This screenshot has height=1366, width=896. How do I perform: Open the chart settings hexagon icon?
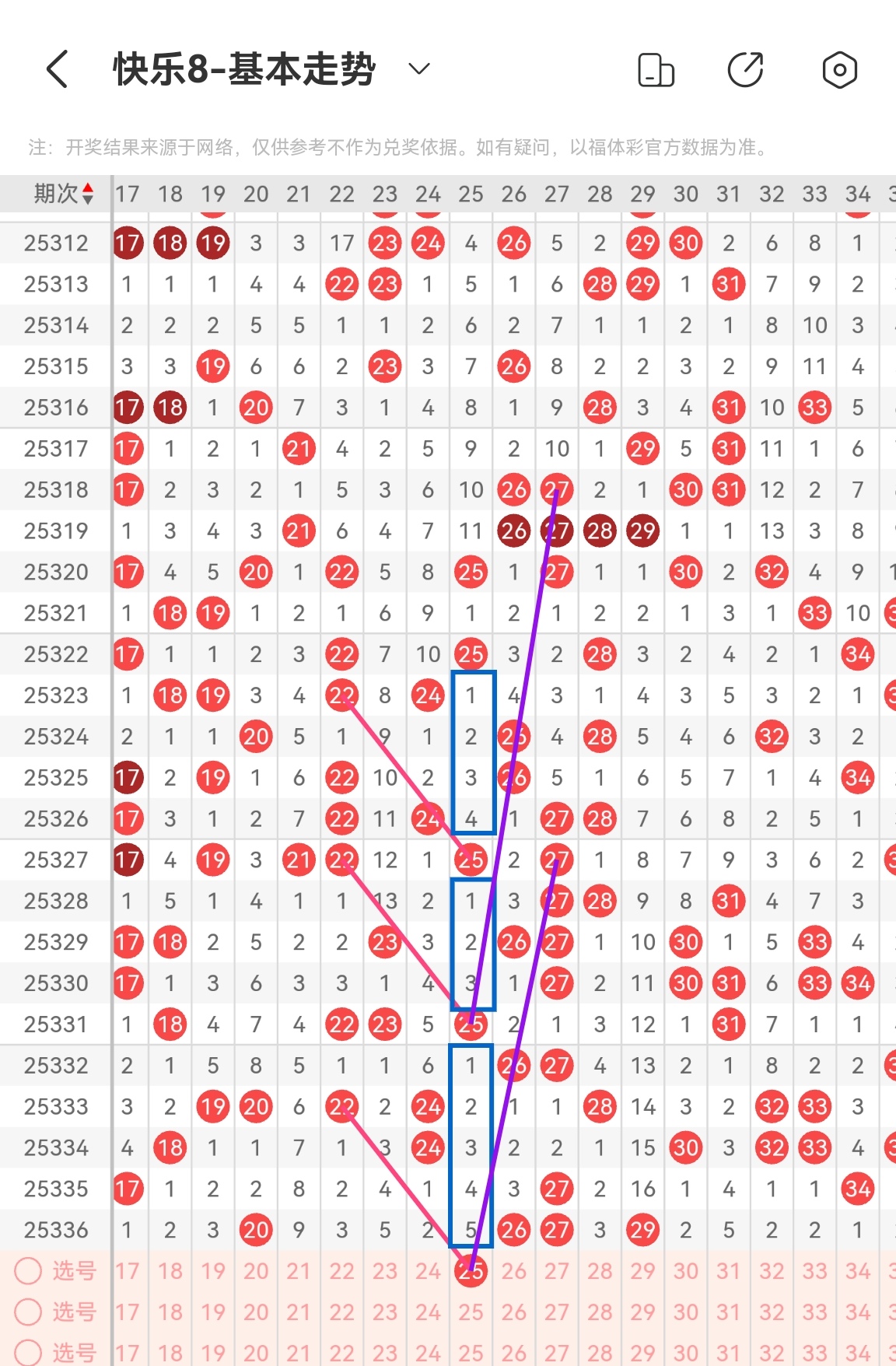point(839,70)
